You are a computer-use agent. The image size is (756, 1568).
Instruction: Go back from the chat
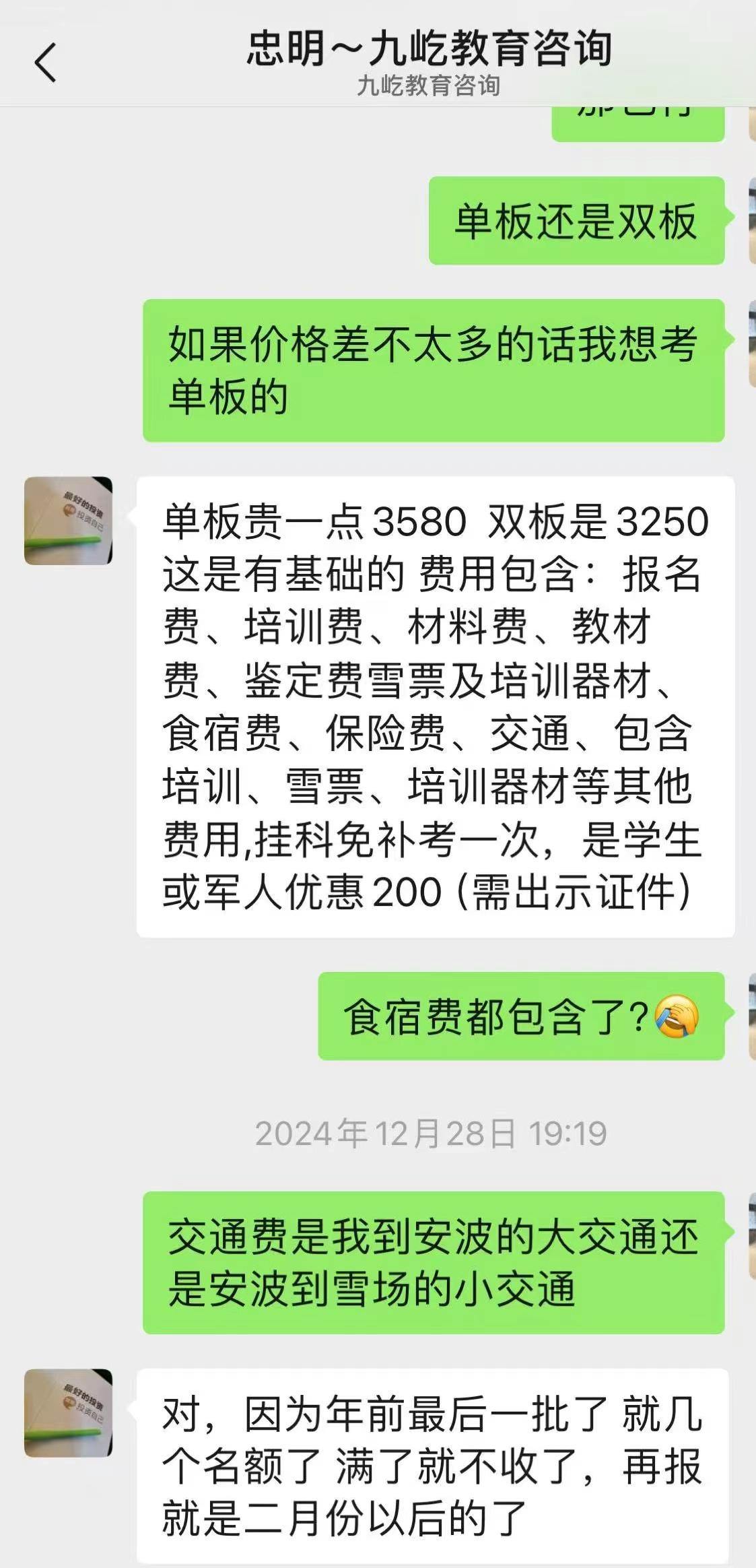[45, 63]
